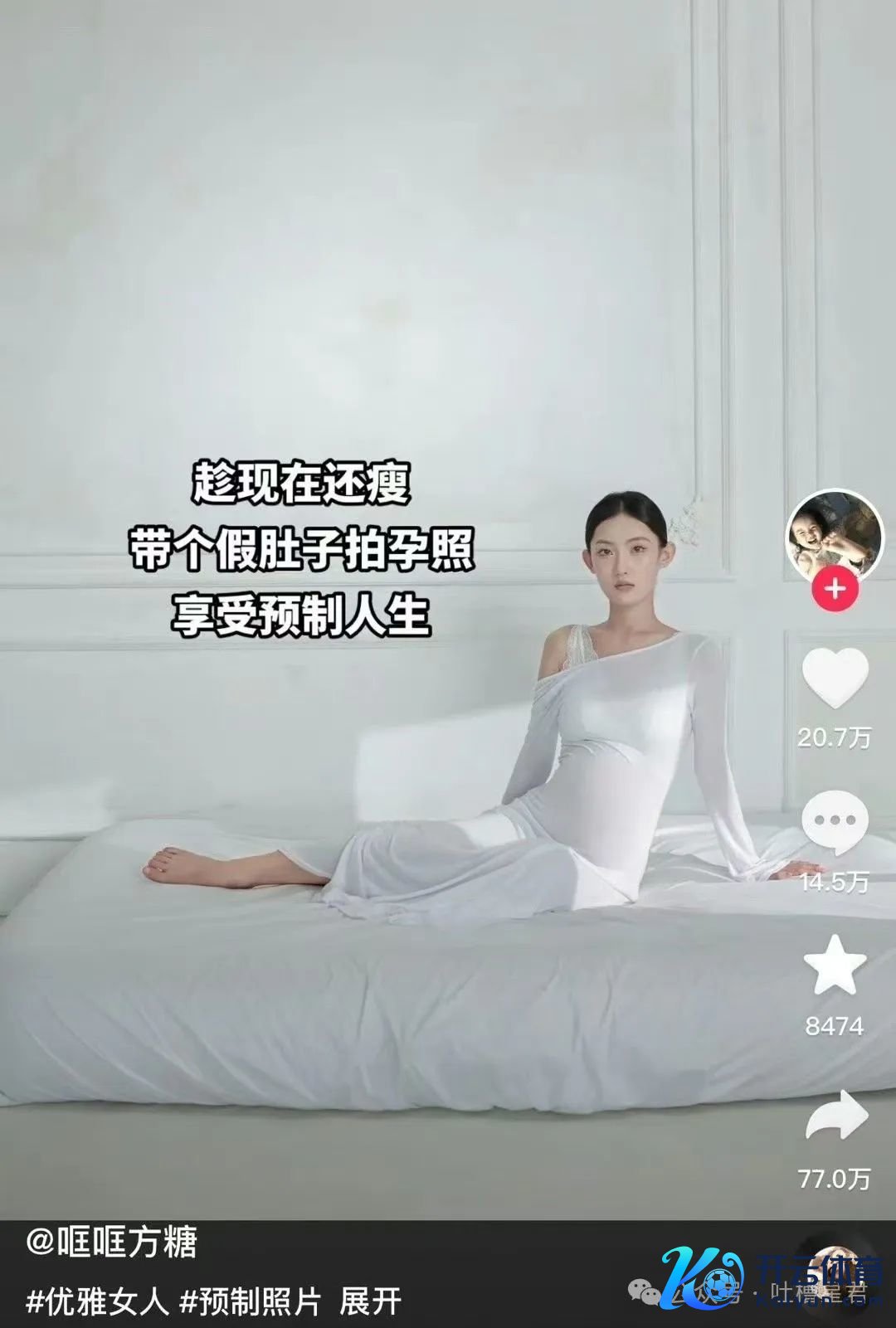This screenshot has height=1328, width=896.
Task: Open the #优雅女人 hashtag
Action: [x=98, y=1301]
